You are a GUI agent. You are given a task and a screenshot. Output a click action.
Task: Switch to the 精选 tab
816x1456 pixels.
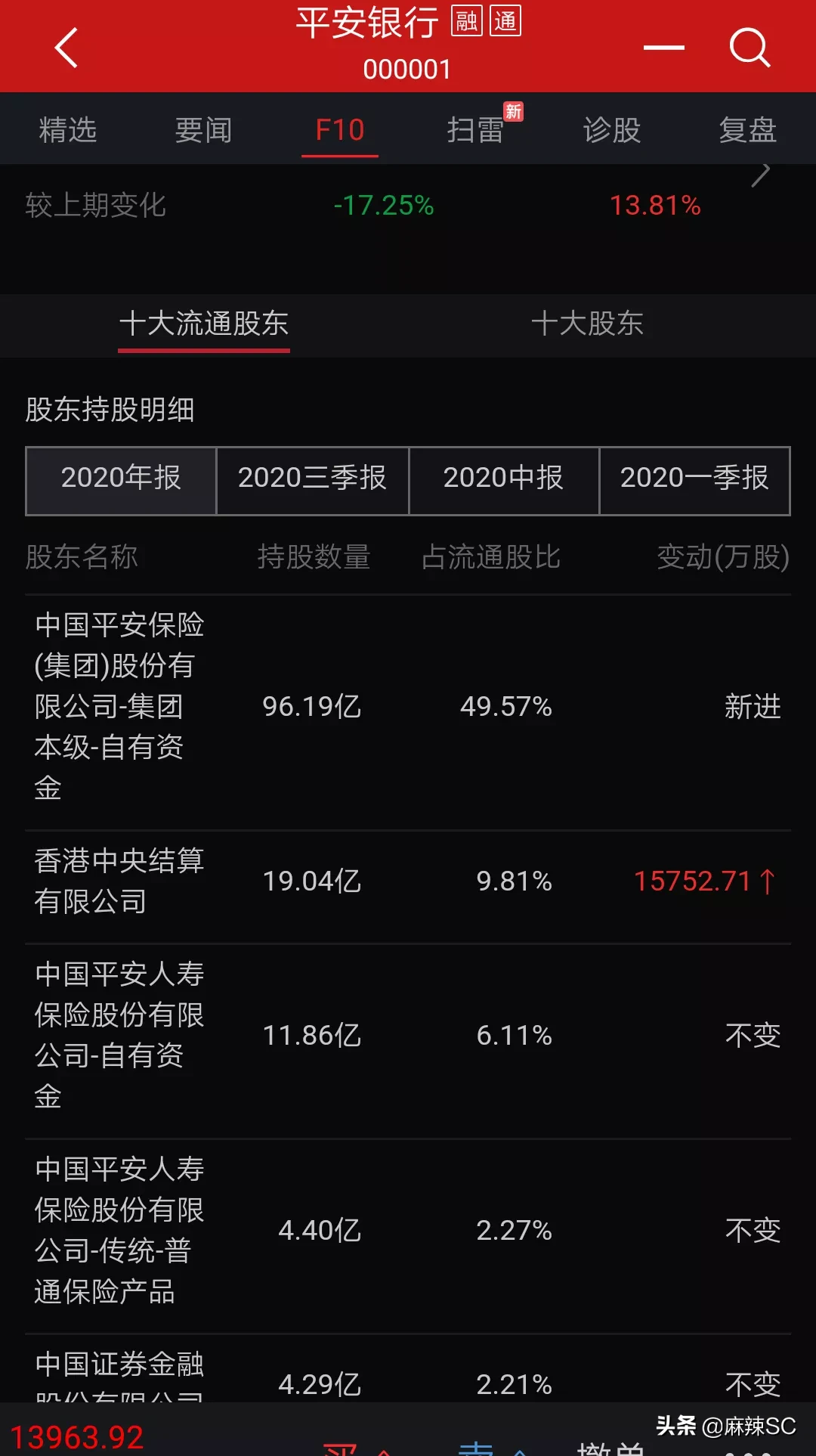[68, 130]
